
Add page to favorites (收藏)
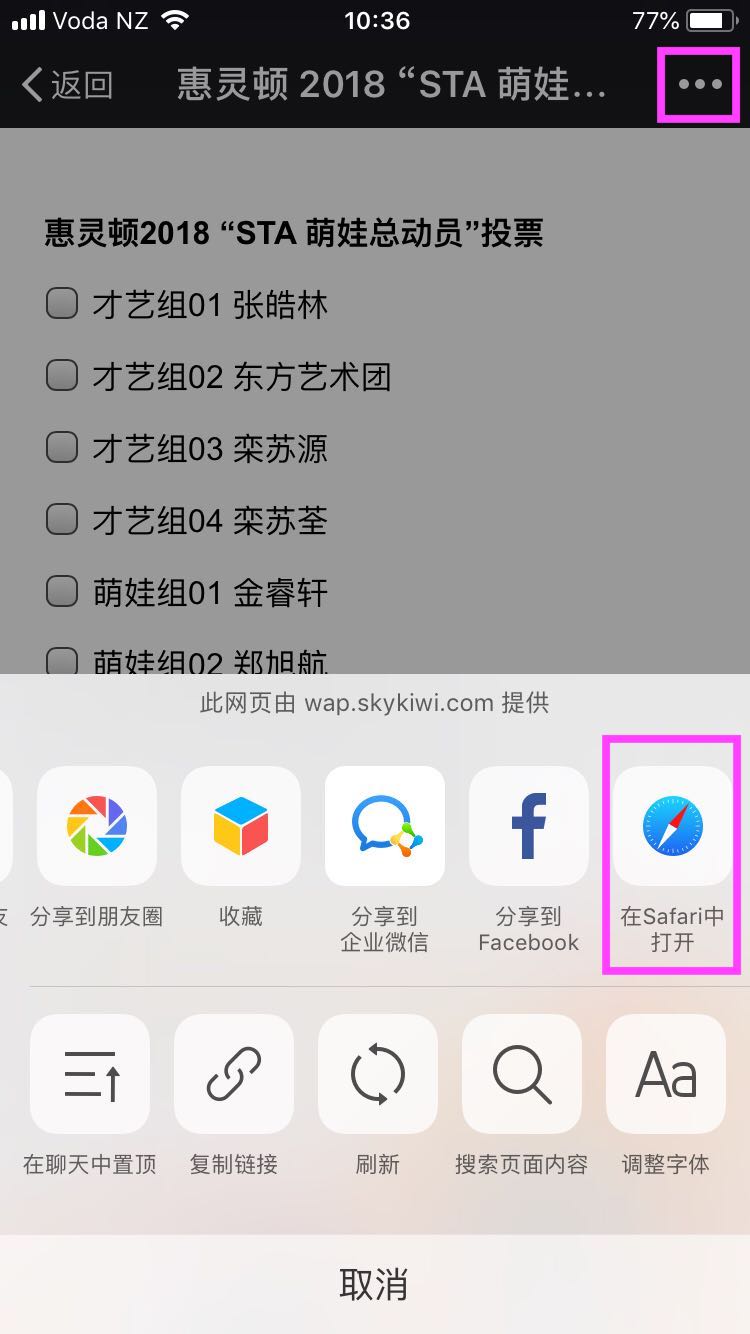[241, 826]
